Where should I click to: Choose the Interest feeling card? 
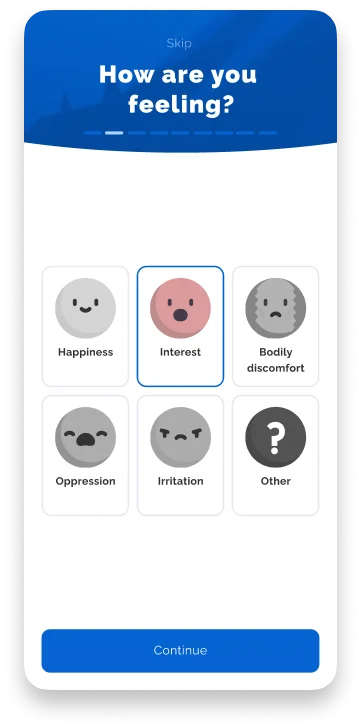click(x=180, y=326)
